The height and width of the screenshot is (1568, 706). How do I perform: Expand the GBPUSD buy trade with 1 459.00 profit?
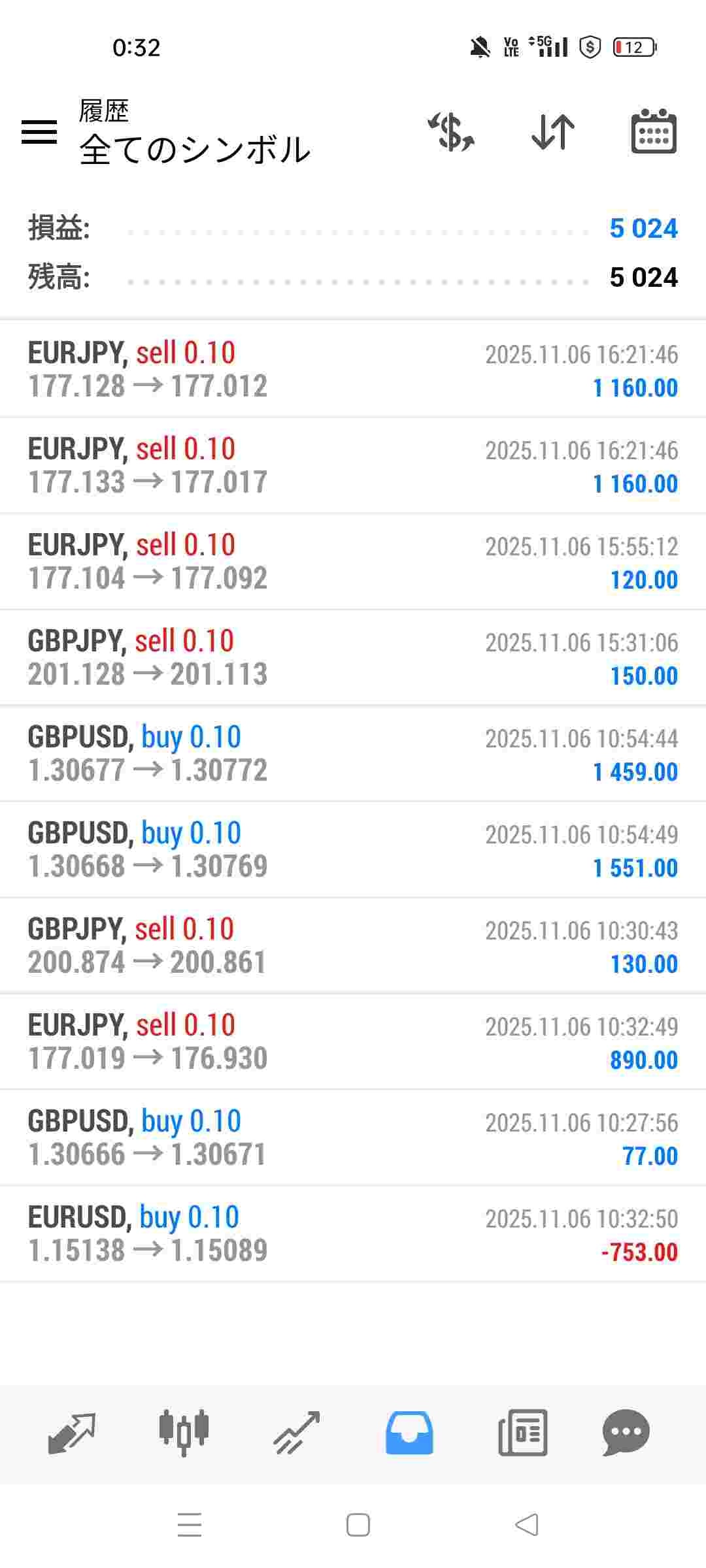click(x=353, y=754)
